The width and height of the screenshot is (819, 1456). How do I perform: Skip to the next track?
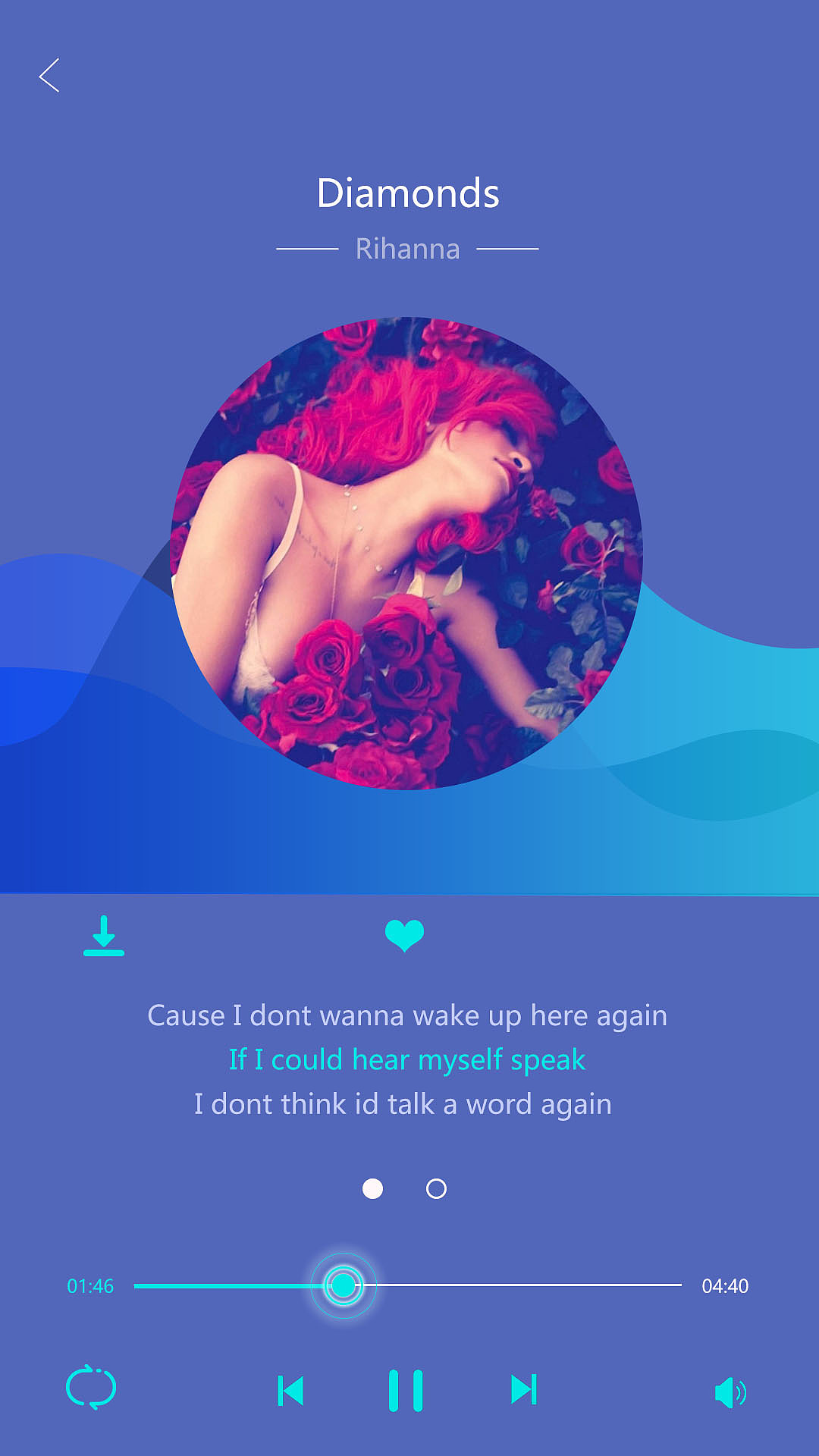(523, 1389)
